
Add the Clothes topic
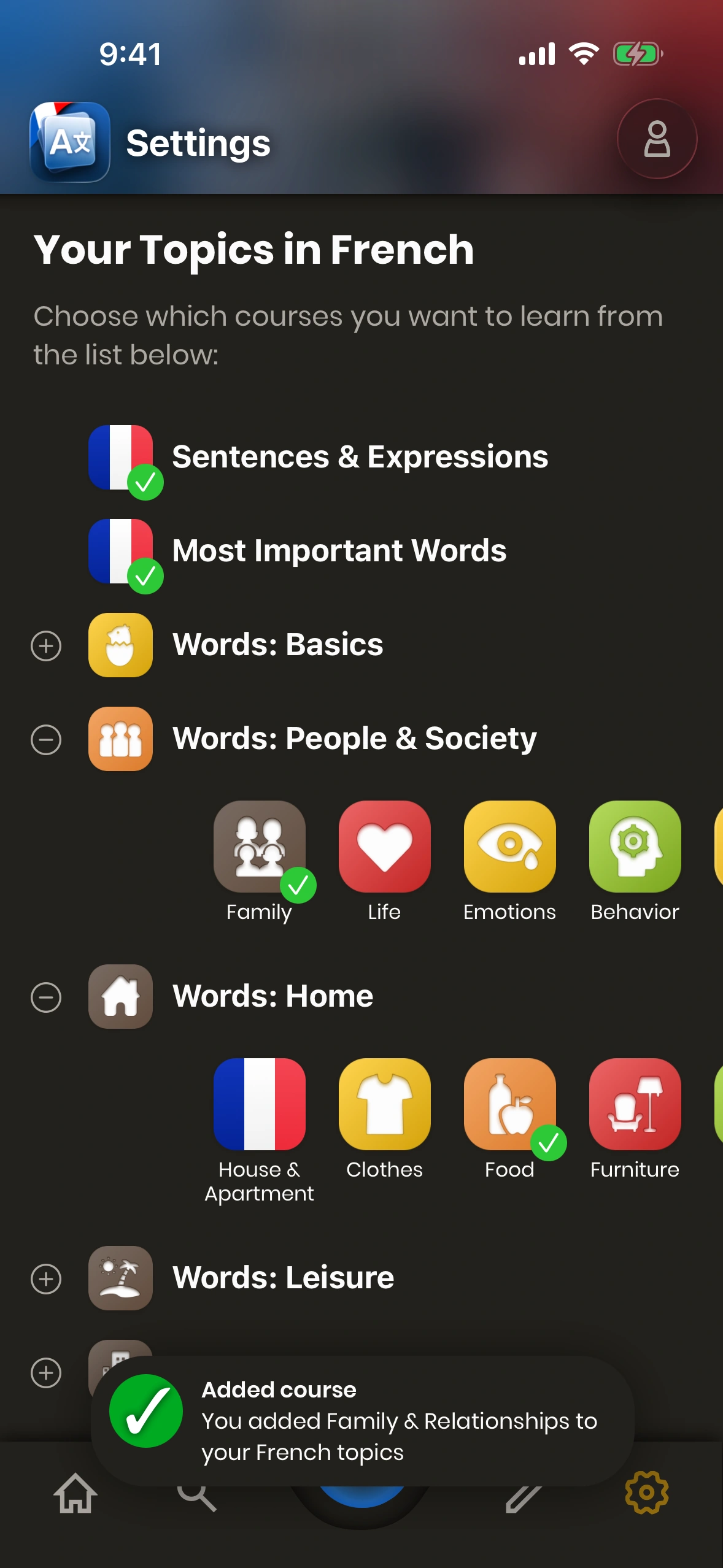point(385,1105)
